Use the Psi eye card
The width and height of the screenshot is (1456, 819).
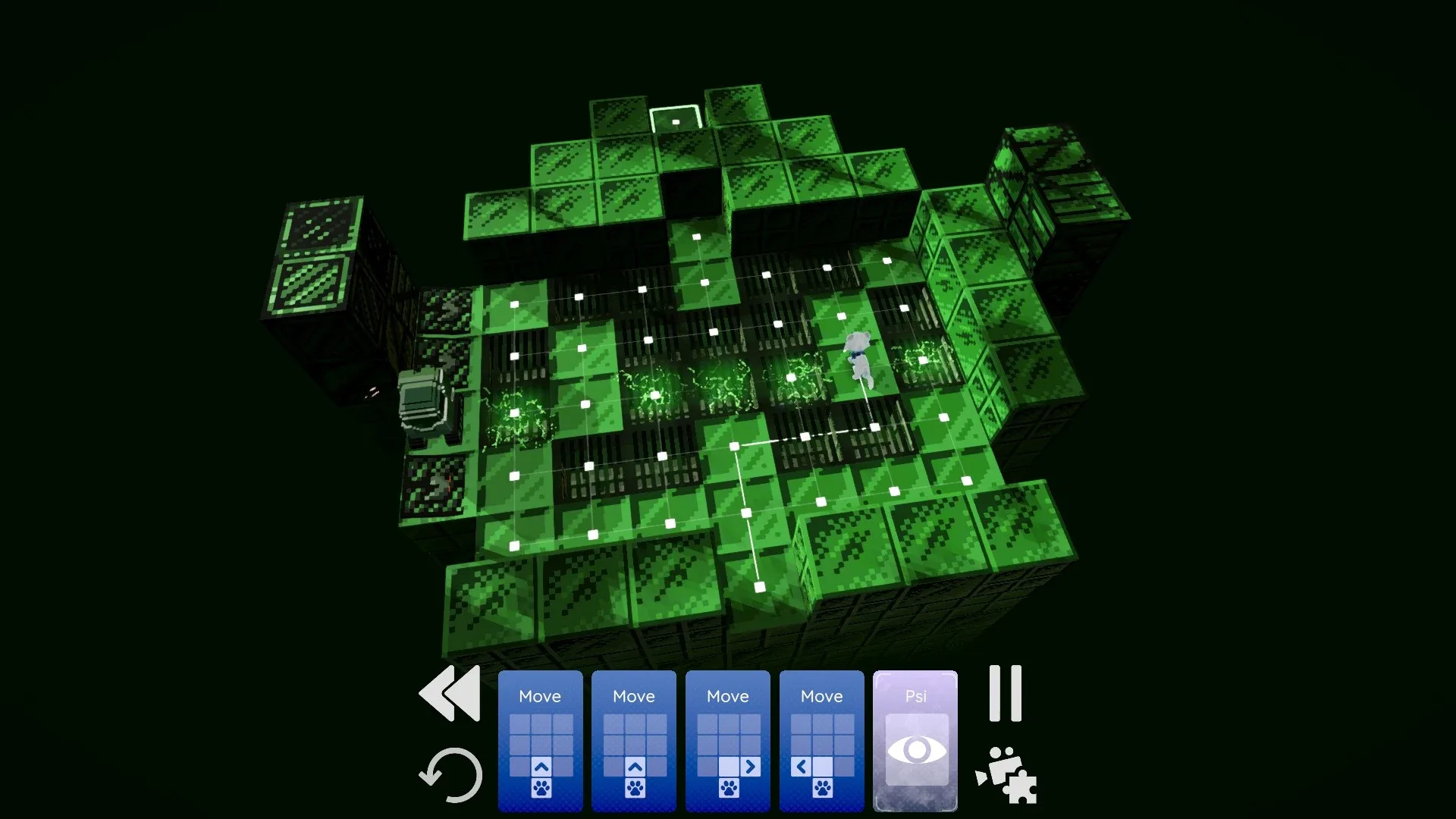916,741
